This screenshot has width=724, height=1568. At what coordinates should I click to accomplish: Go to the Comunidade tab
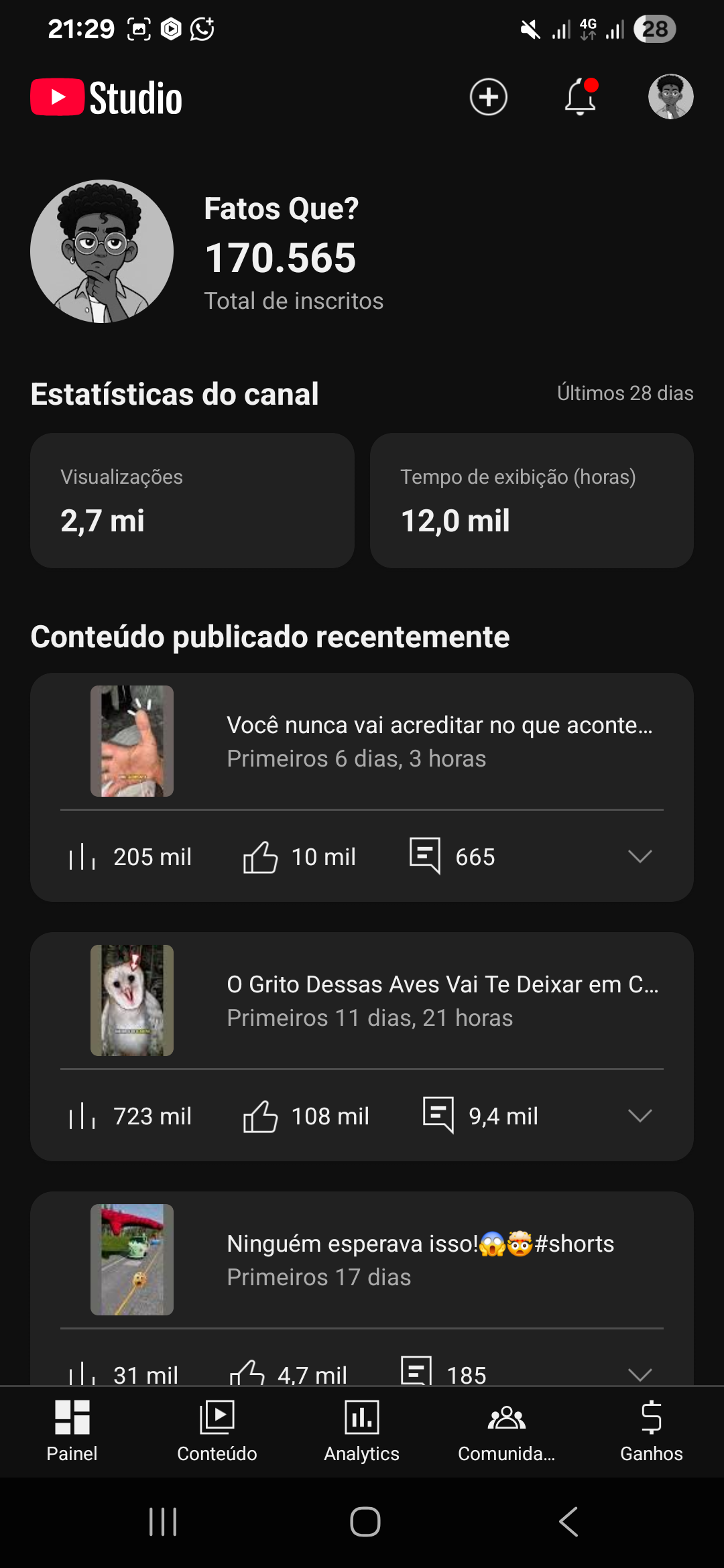tap(507, 1431)
